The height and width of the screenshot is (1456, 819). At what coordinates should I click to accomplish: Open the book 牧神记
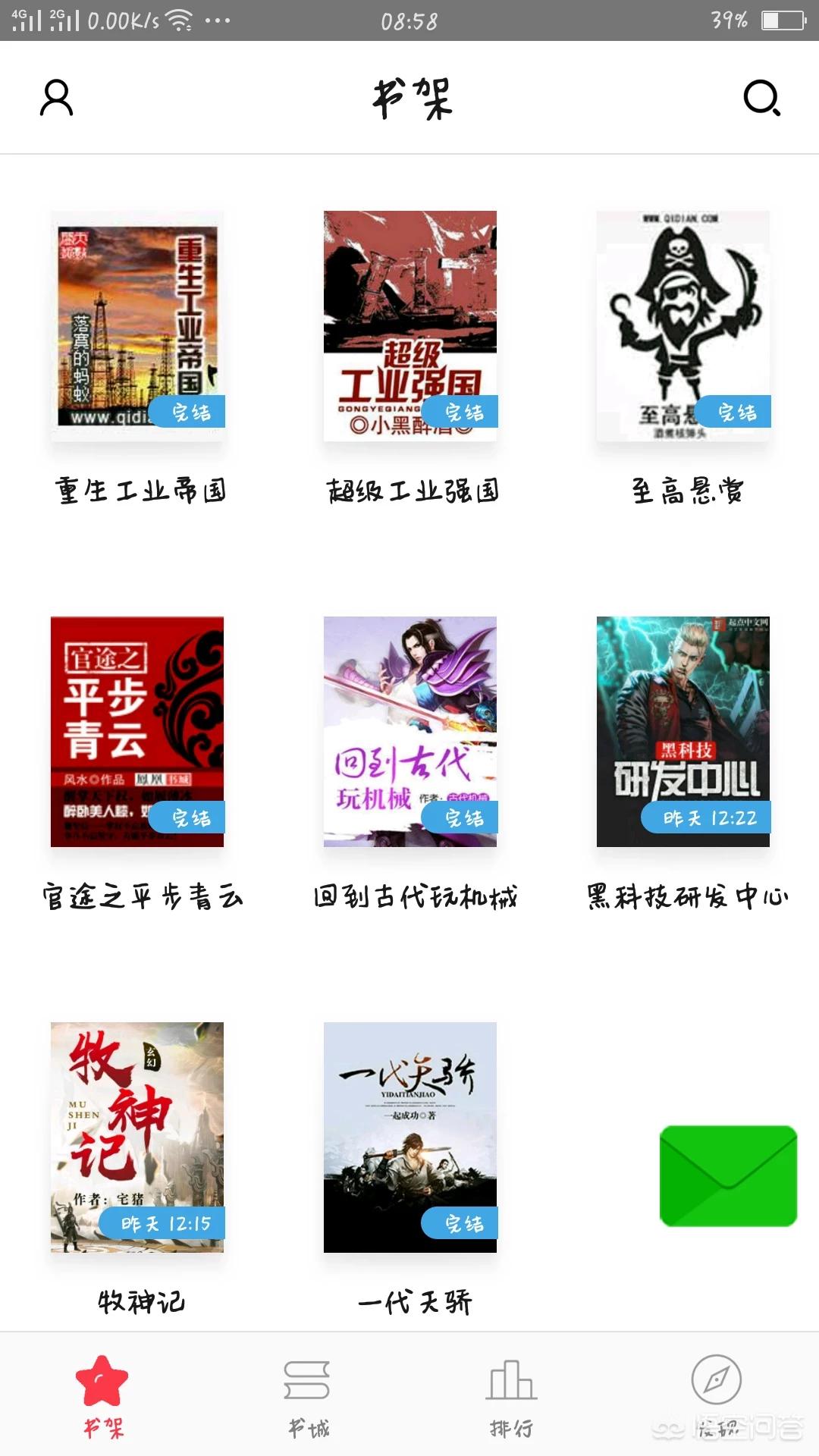point(137,1137)
